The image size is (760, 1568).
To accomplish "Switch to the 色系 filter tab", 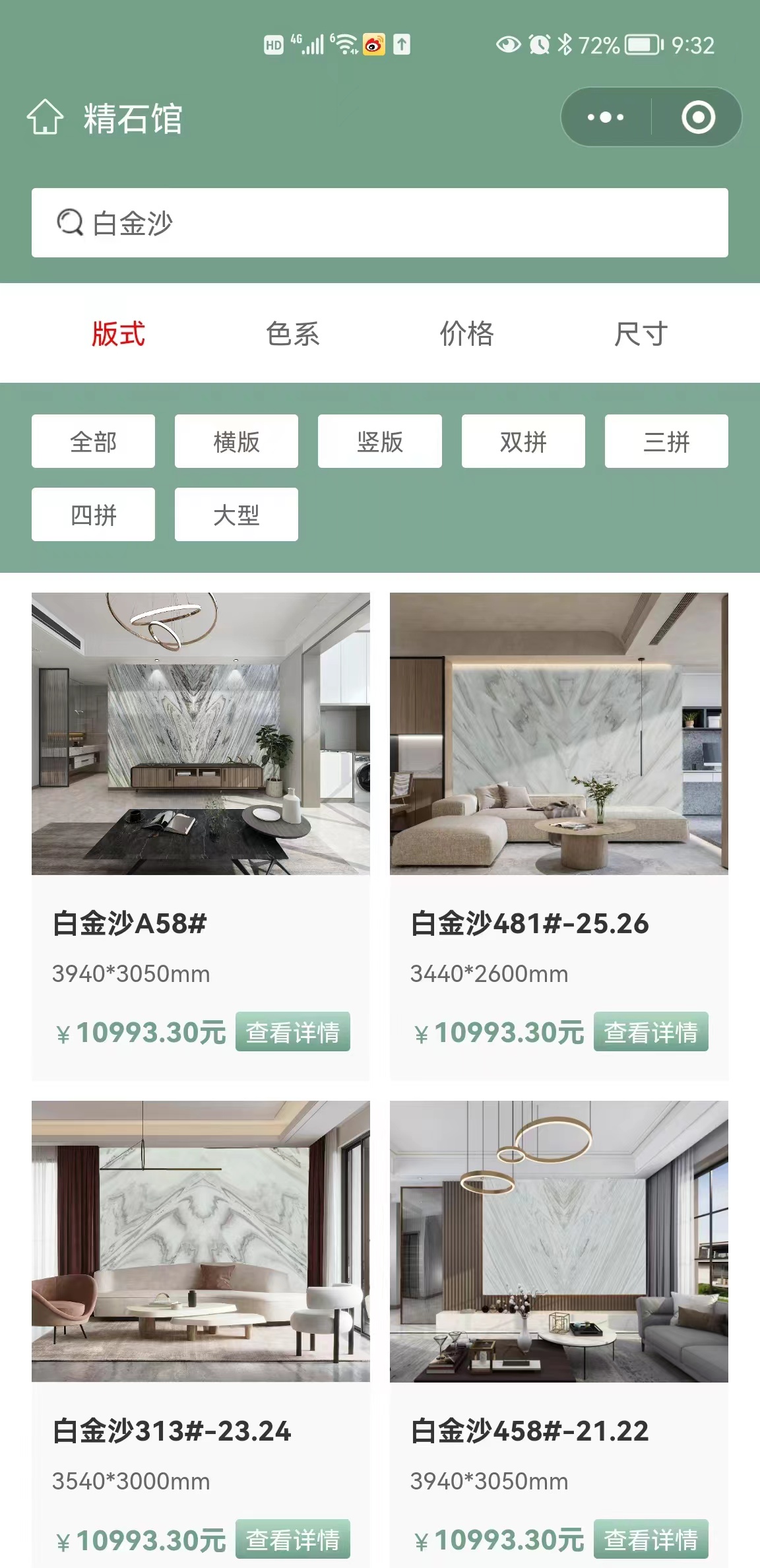I will tap(292, 333).
